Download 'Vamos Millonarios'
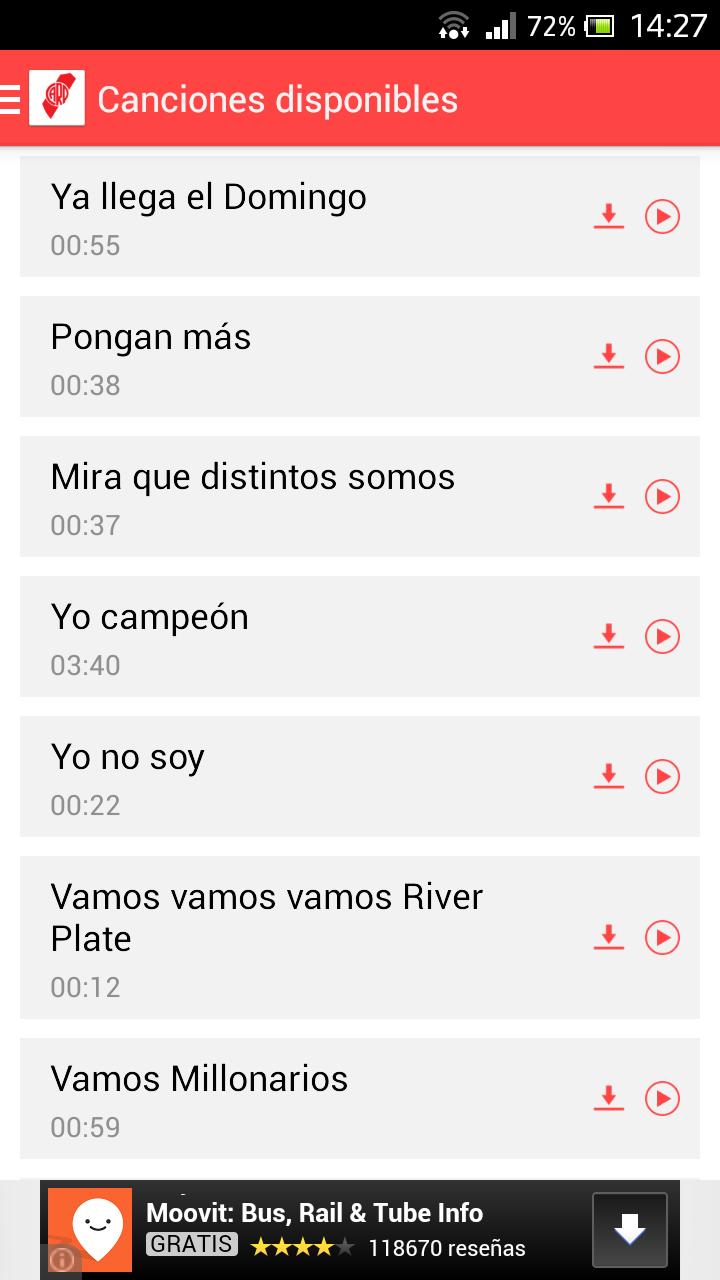Image resolution: width=720 pixels, height=1280 pixels. [x=609, y=1098]
